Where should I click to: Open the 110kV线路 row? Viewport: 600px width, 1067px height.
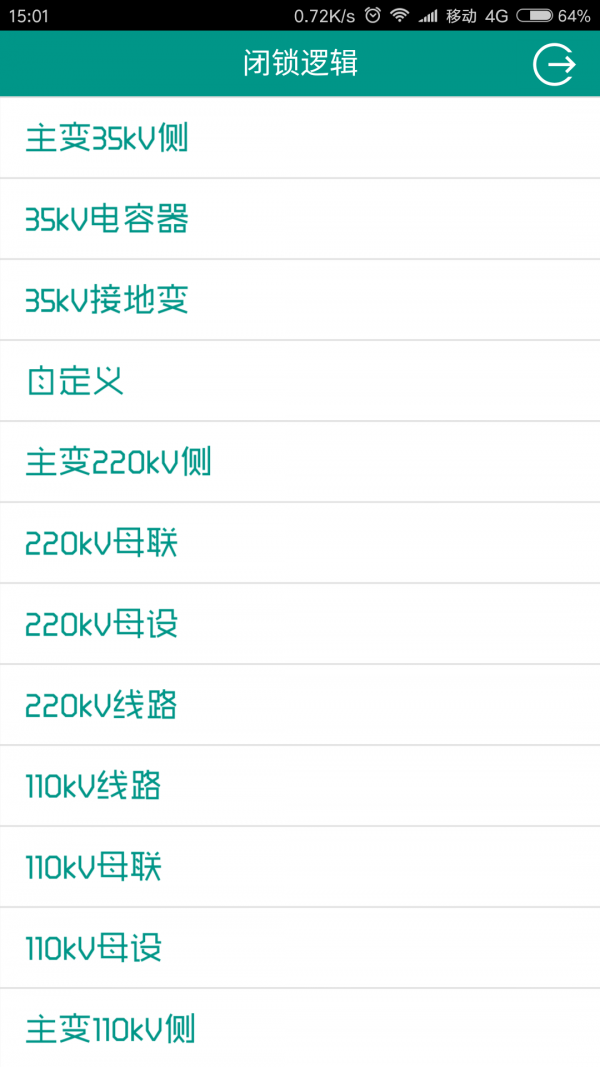(300, 786)
